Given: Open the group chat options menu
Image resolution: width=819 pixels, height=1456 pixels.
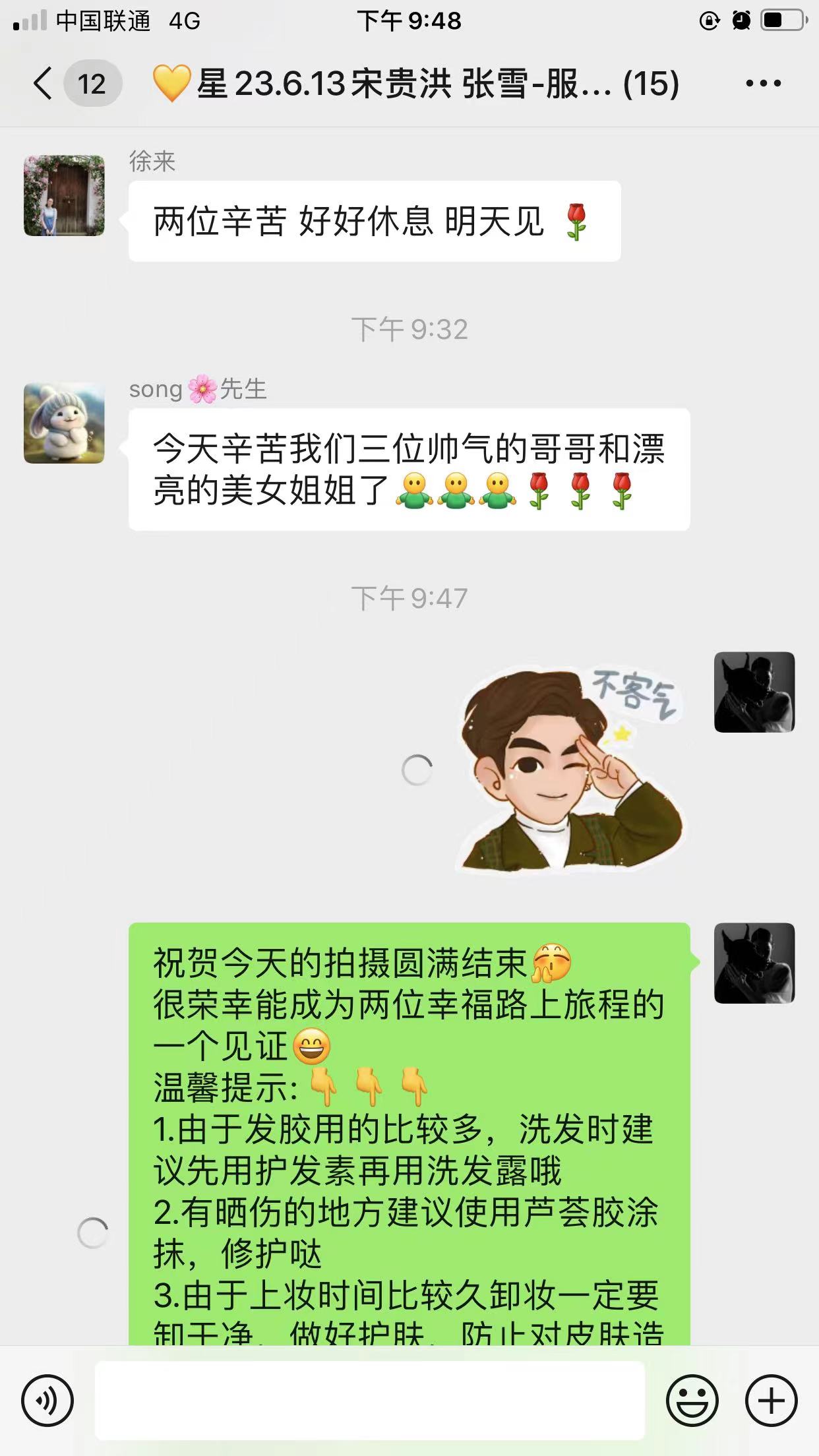Looking at the screenshot, I should (x=764, y=84).
